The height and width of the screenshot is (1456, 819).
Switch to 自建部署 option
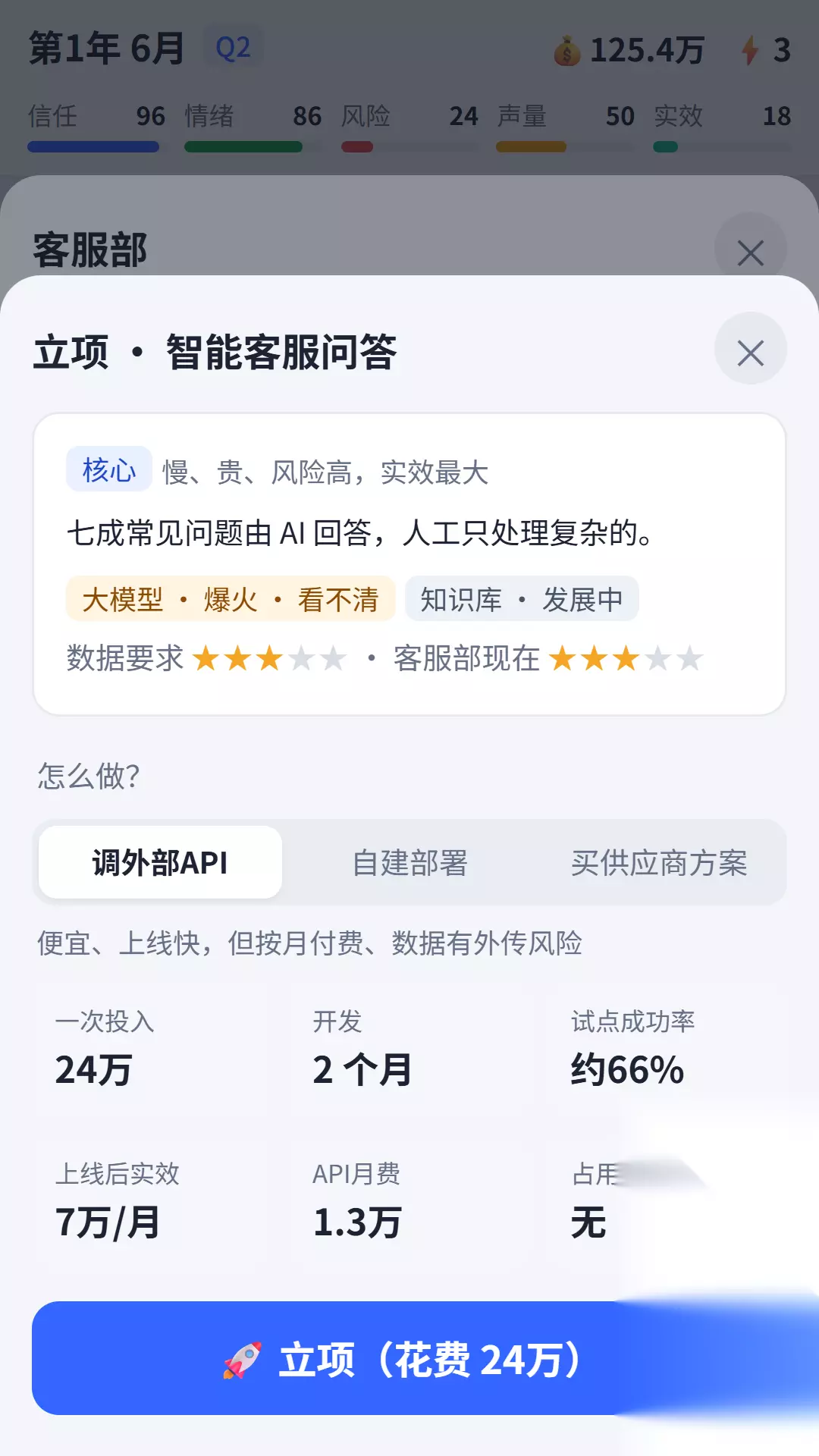(409, 862)
